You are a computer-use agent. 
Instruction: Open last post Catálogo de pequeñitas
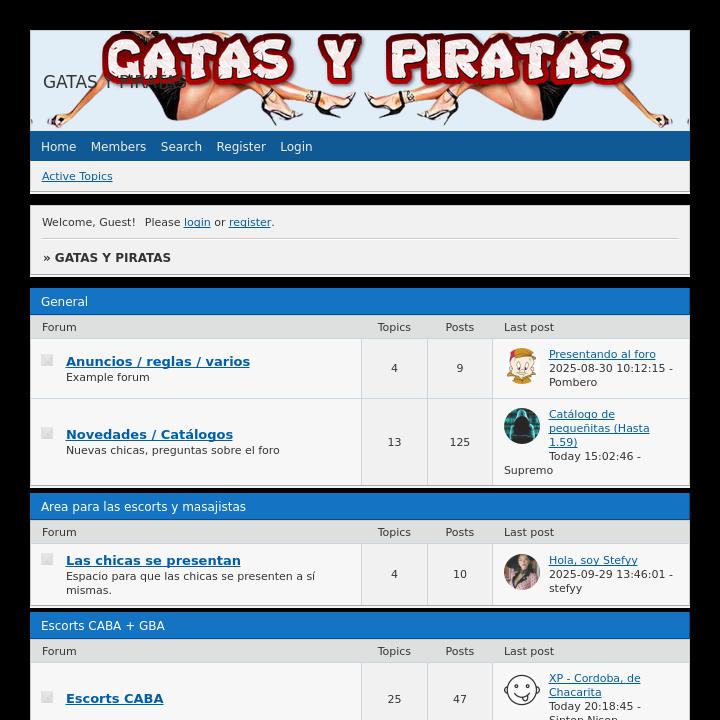598,428
